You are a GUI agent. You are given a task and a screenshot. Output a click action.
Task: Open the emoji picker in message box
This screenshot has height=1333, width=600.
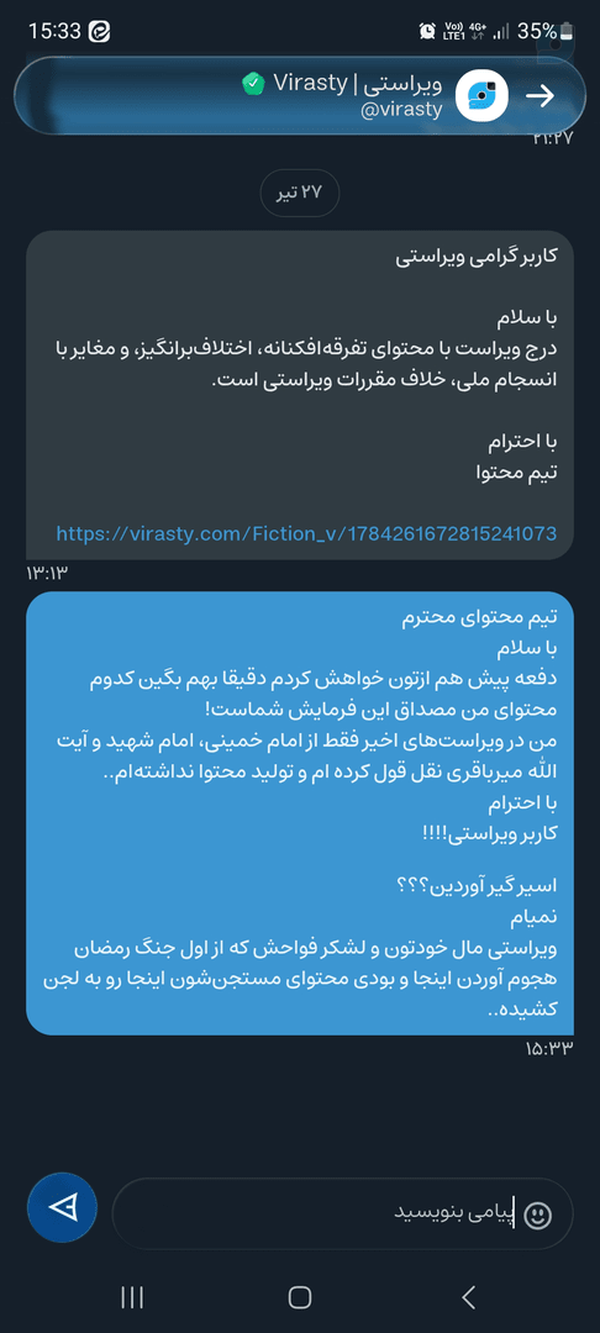(538, 1214)
